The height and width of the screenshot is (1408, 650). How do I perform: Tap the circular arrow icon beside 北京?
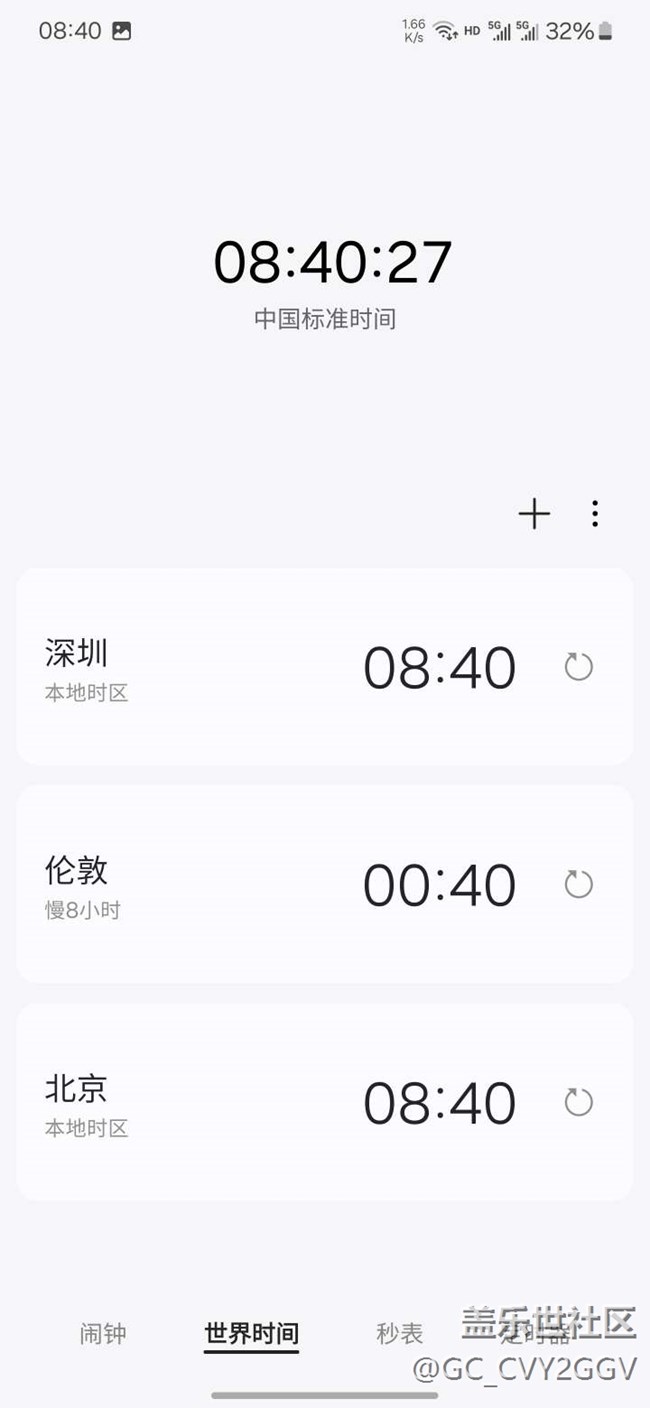click(579, 1102)
